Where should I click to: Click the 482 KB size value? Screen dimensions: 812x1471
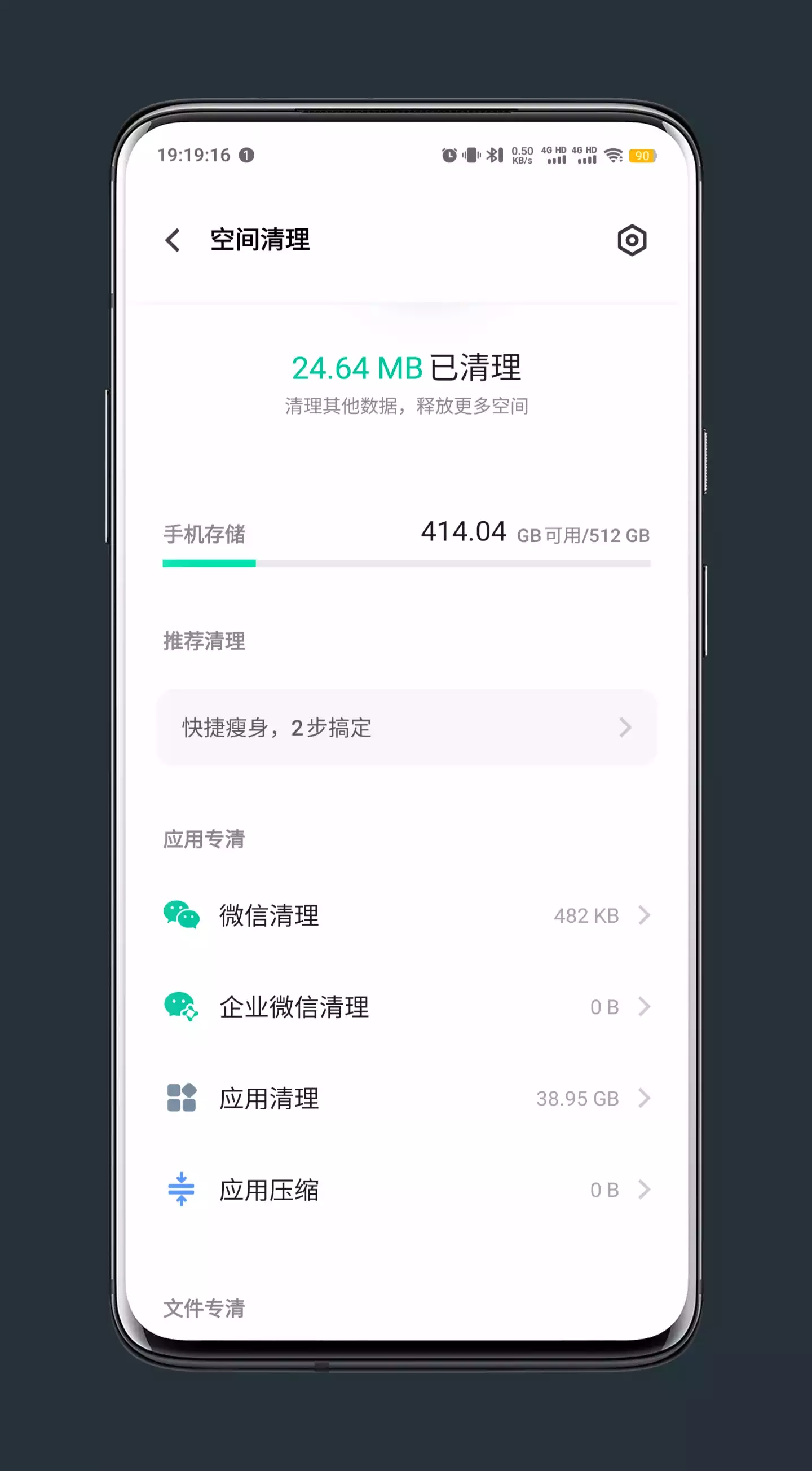587,915
